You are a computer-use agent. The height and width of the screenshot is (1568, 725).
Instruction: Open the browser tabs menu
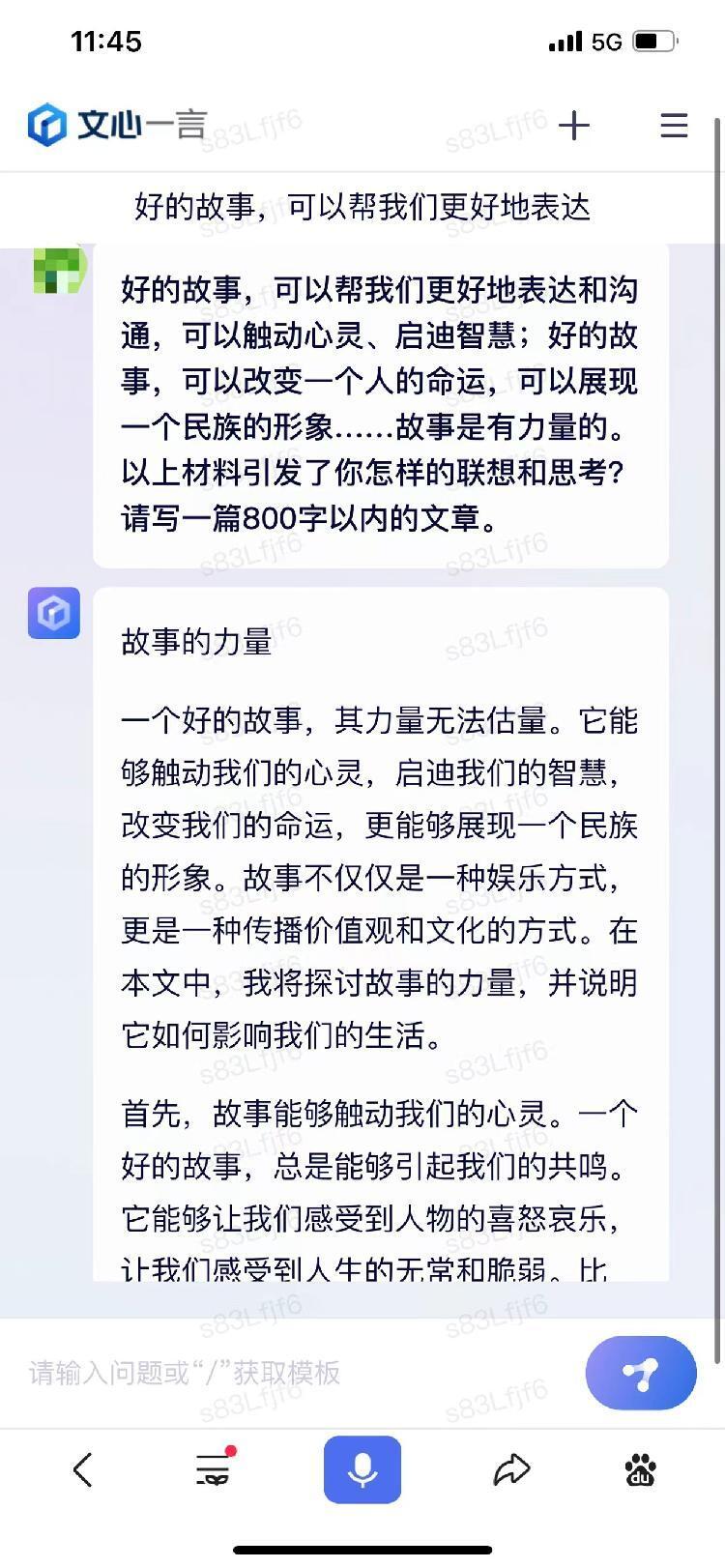[214, 1469]
